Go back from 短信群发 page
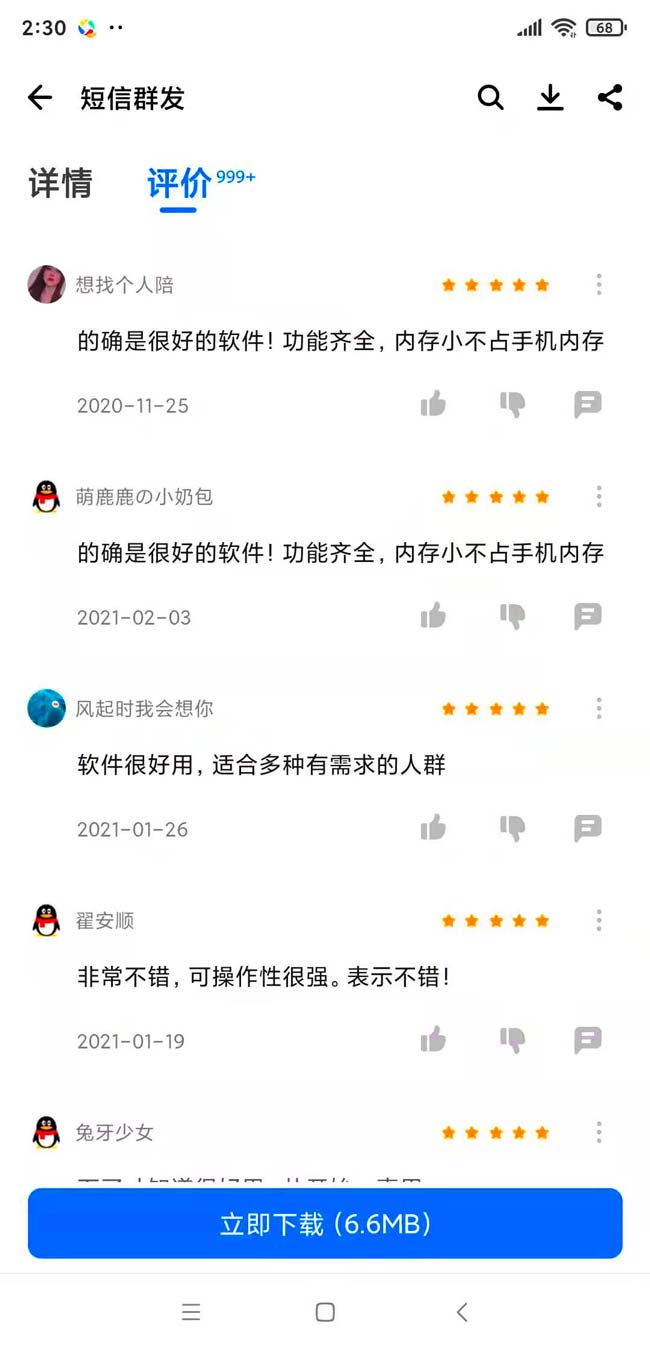The image size is (650, 1351). tap(40, 98)
